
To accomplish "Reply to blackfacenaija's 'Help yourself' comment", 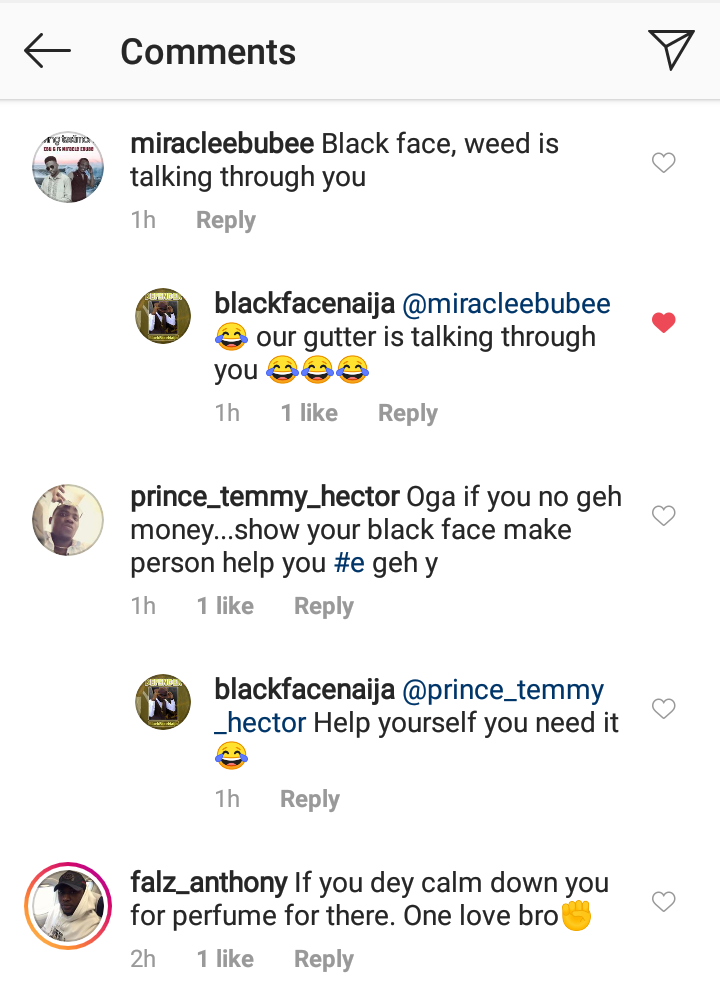I will 309,799.
